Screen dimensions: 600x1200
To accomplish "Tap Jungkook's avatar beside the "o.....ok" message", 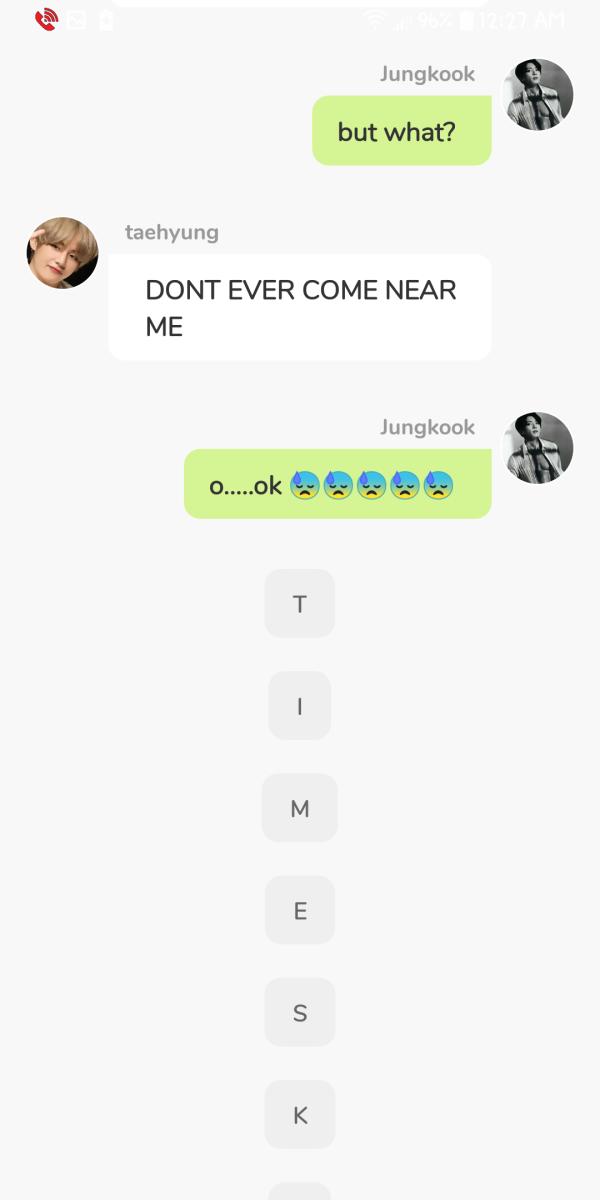I will [537, 448].
